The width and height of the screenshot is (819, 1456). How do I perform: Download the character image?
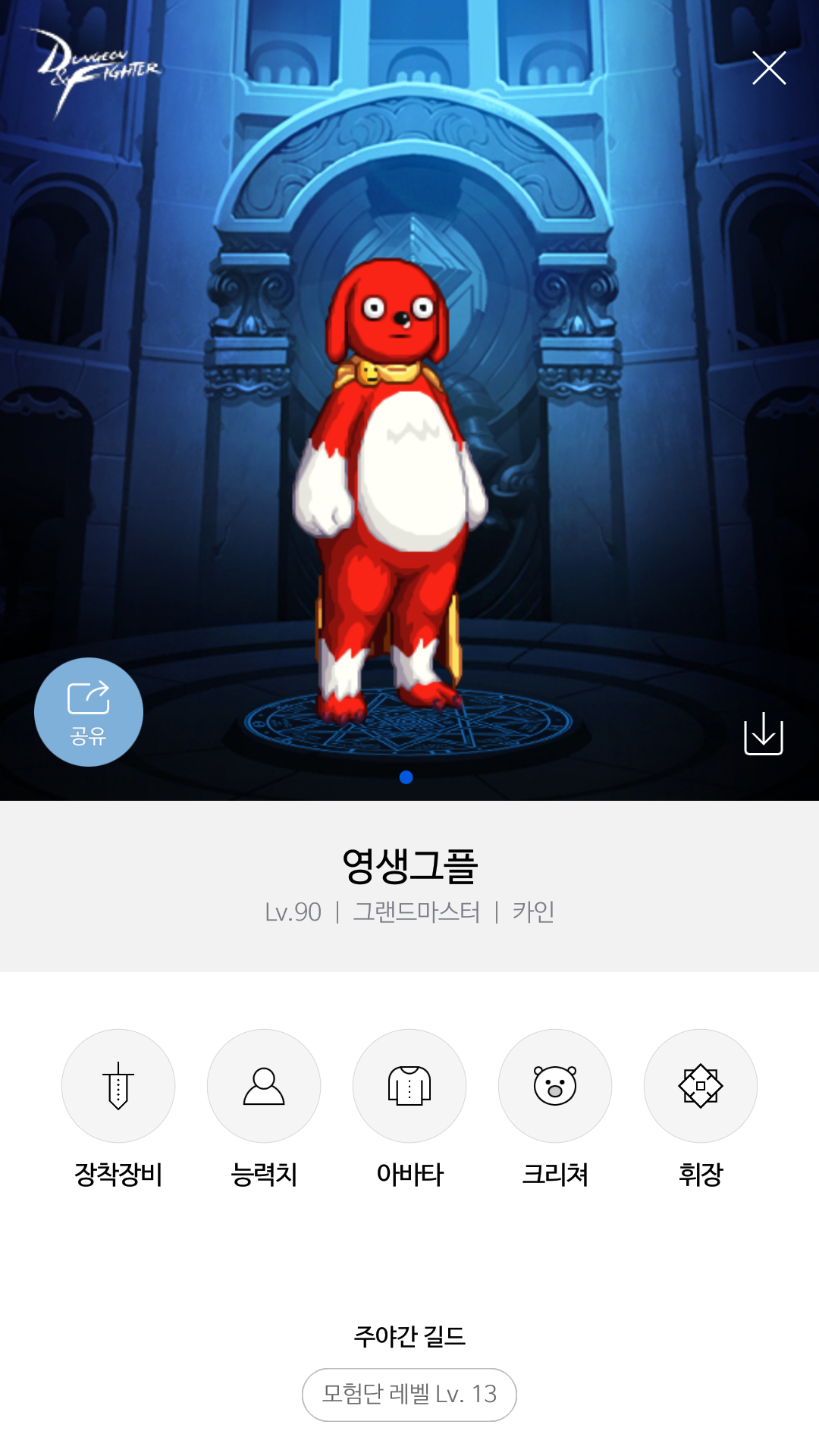coord(764,733)
